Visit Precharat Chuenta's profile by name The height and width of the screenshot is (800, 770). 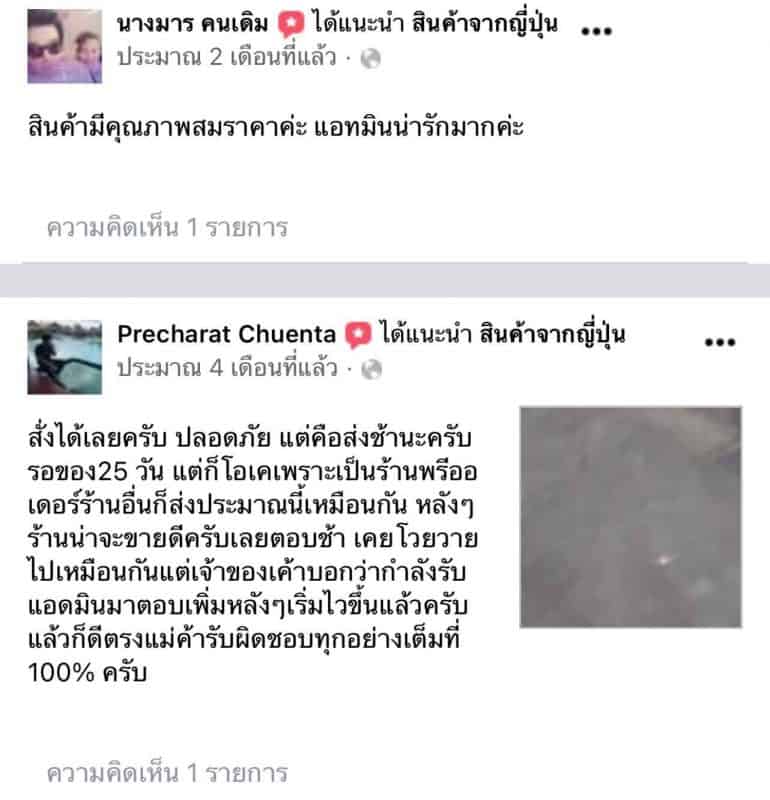[227, 334]
